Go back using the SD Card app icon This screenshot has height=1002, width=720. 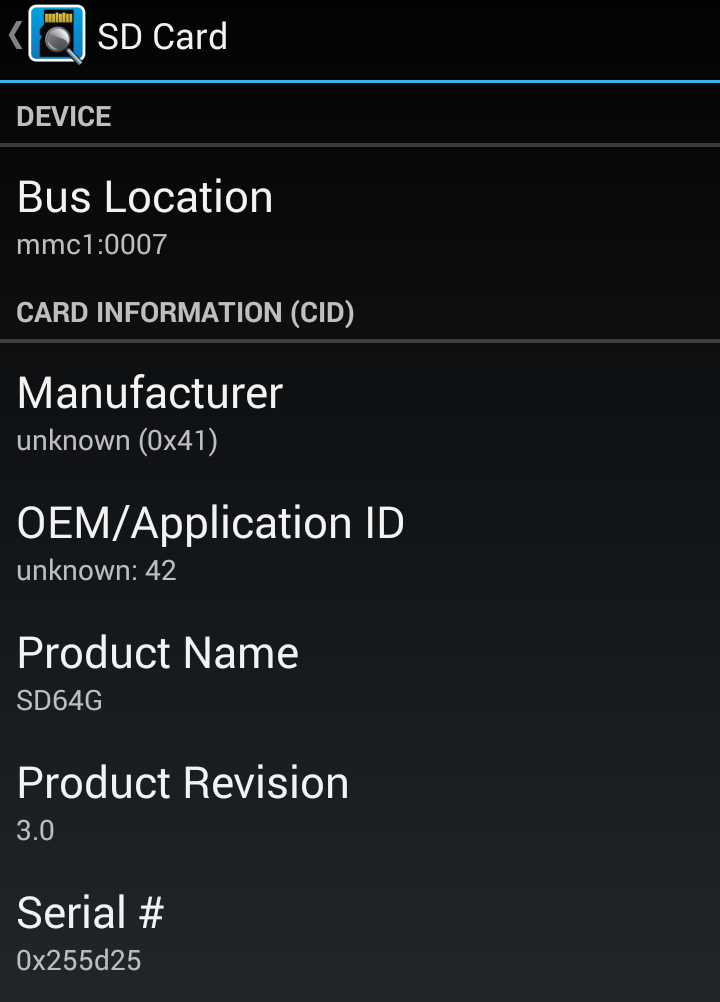click(55, 36)
